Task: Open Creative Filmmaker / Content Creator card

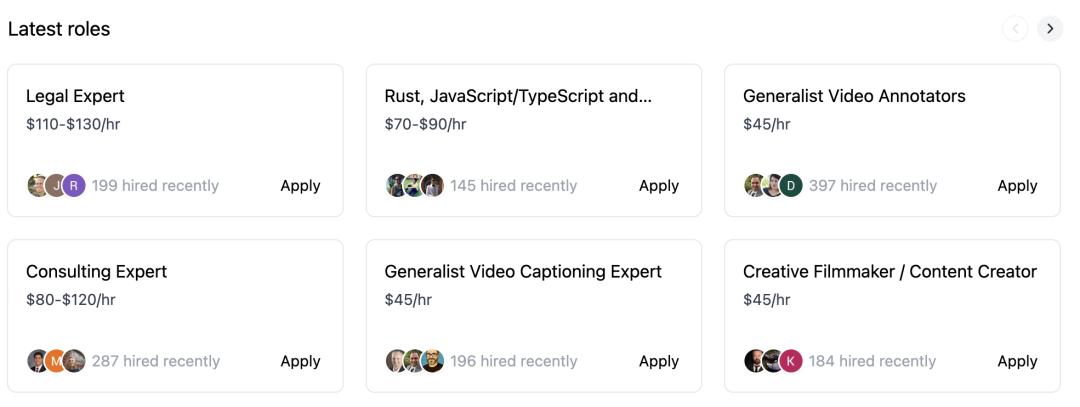Action: (x=889, y=272)
